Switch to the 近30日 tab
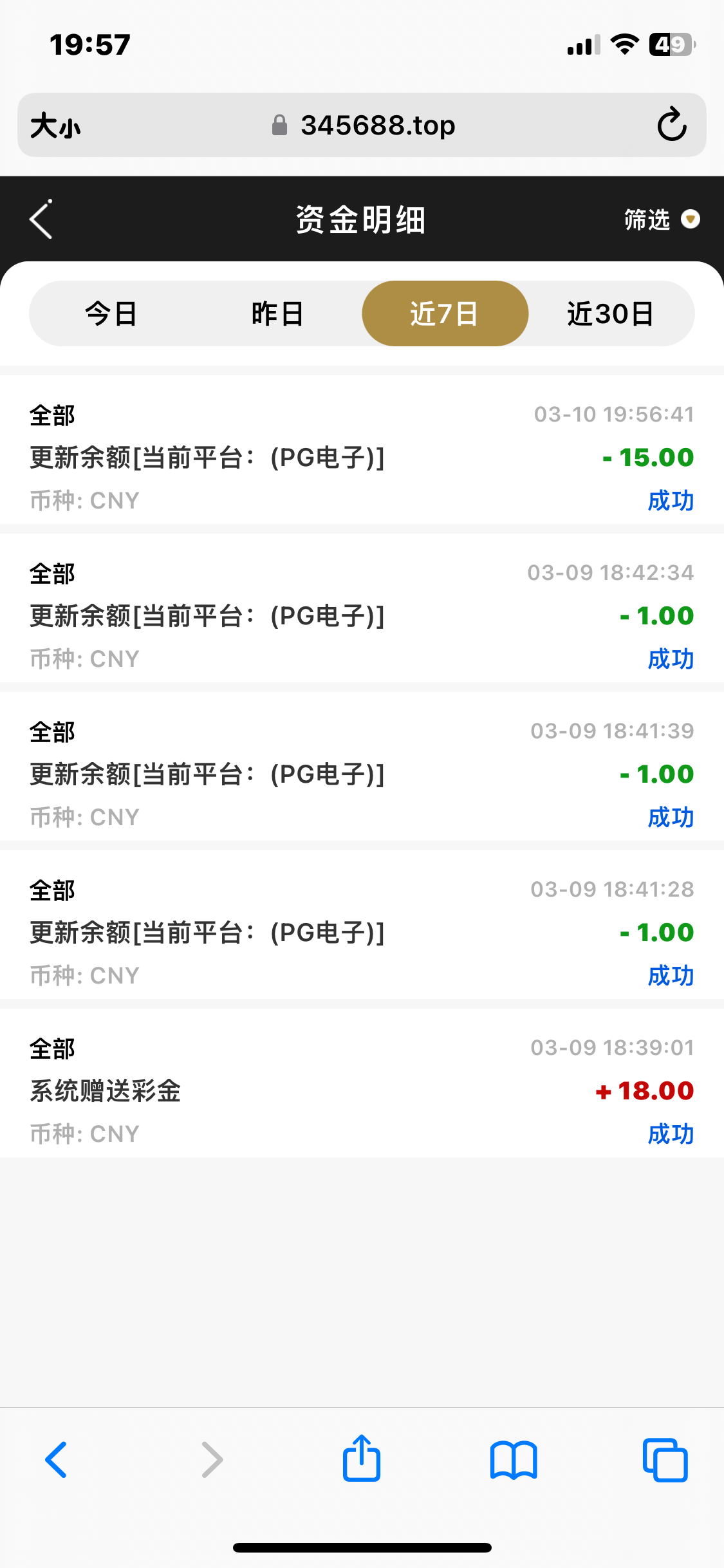The width and height of the screenshot is (724, 1568). tap(610, 314)
